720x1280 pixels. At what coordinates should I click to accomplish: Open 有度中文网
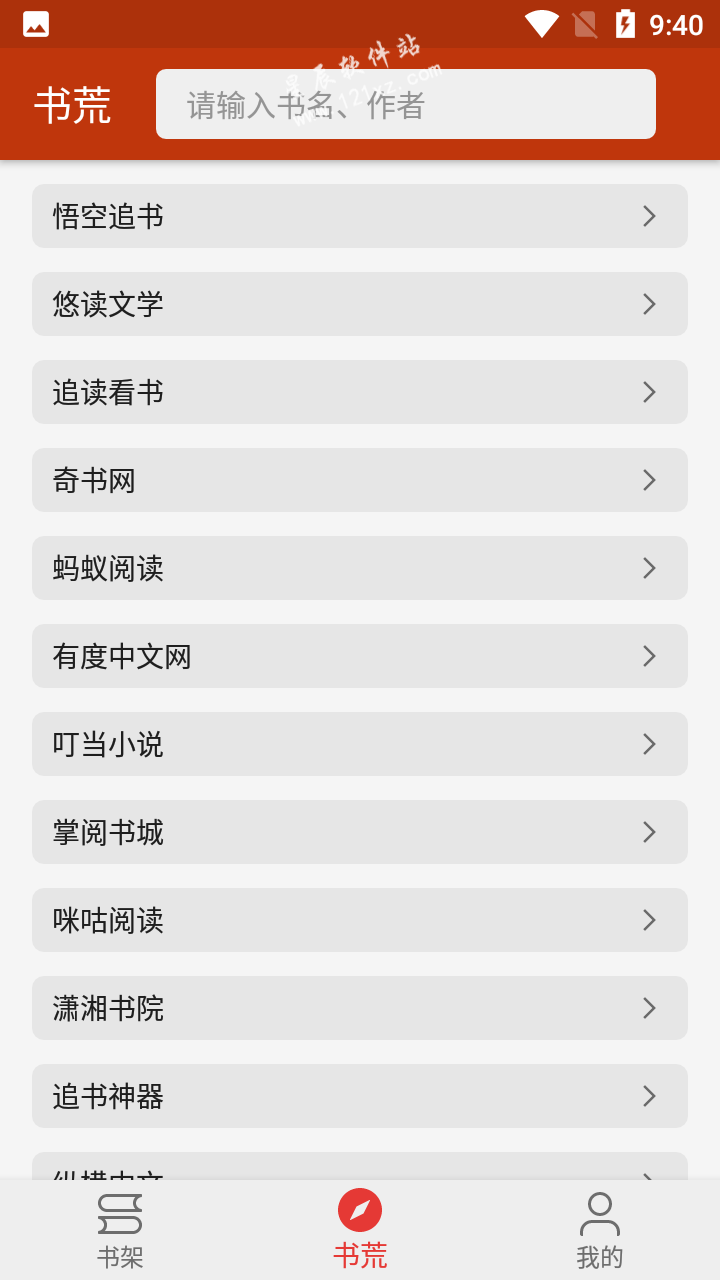point(360,656)
